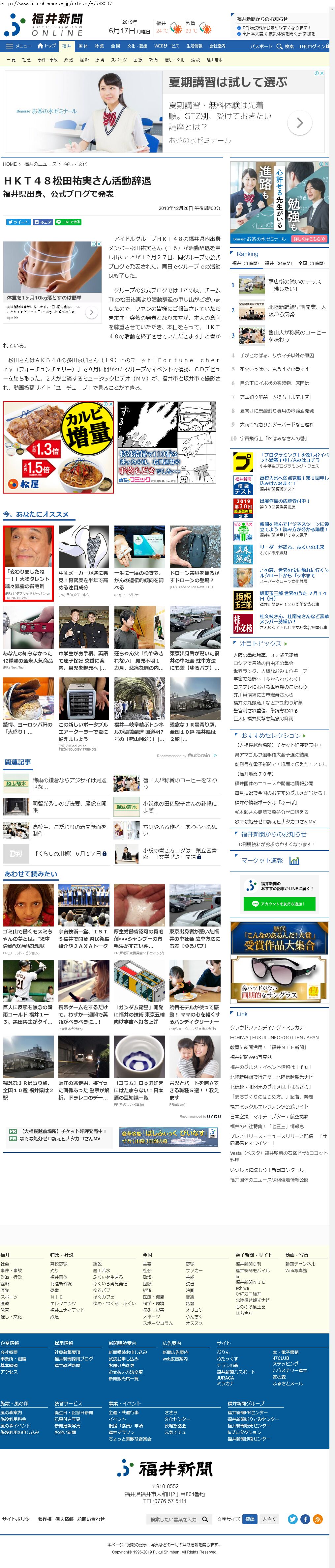Open the 検索 search in the header

pos(285,46)
